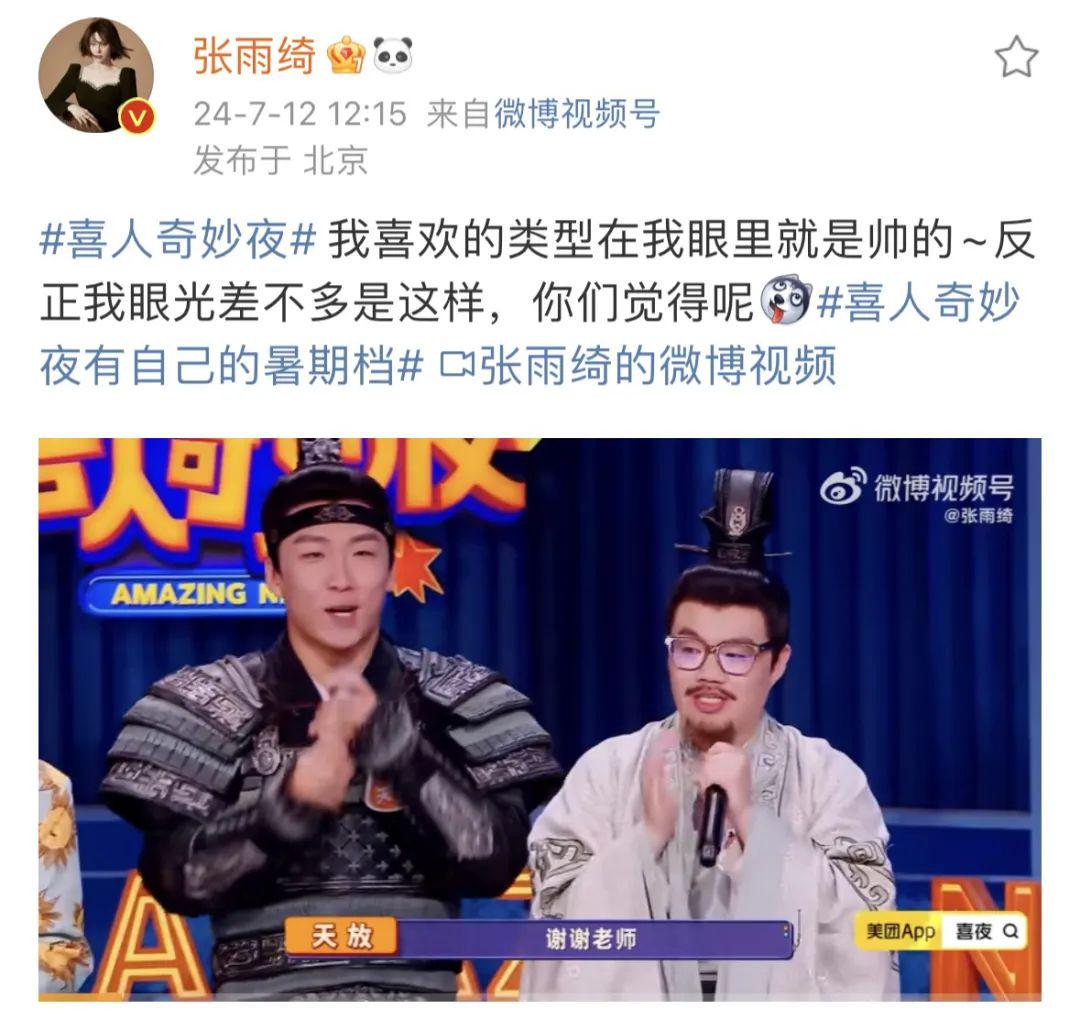Open 张雨绮's username link
The image size is (1080, 1009).
pos(255,56)
